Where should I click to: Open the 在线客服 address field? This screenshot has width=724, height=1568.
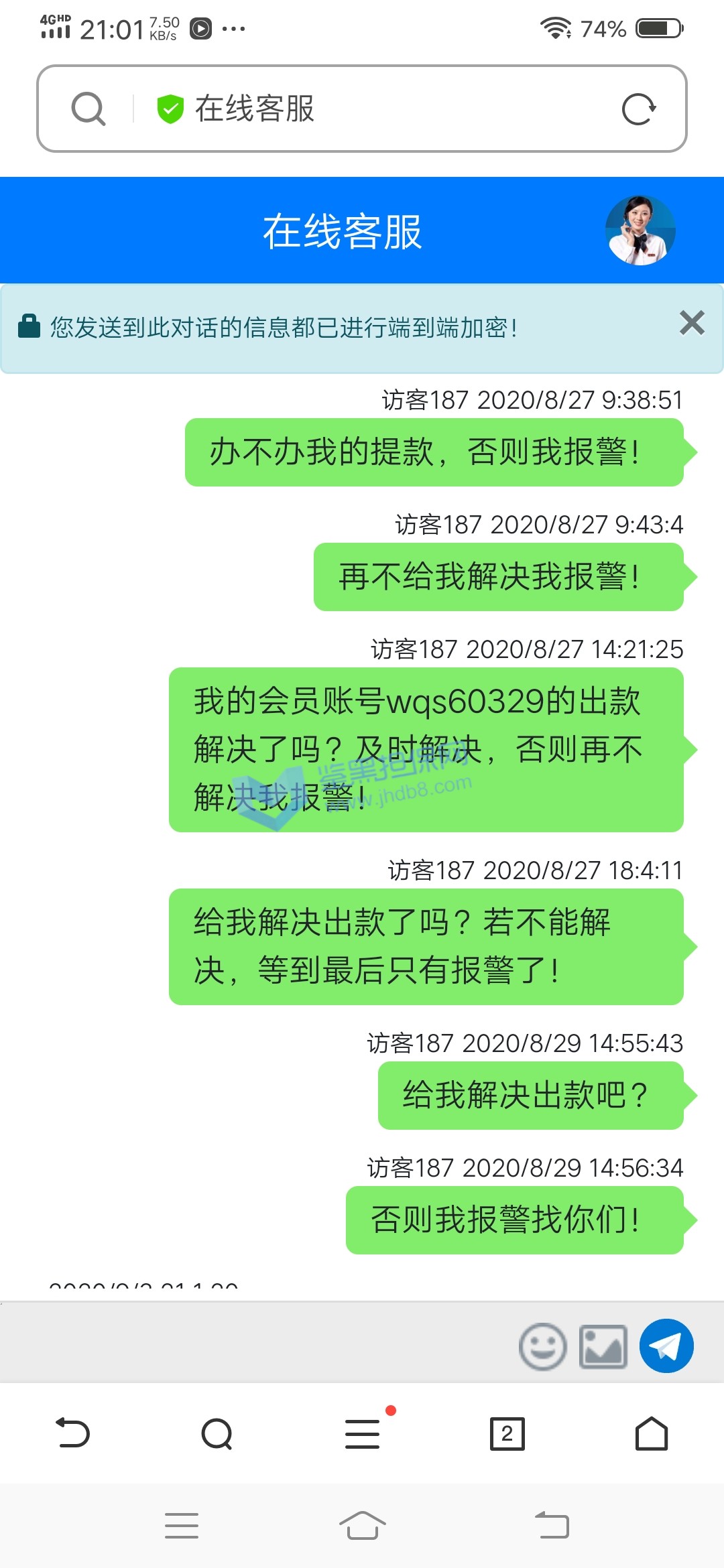pos(375,109)
